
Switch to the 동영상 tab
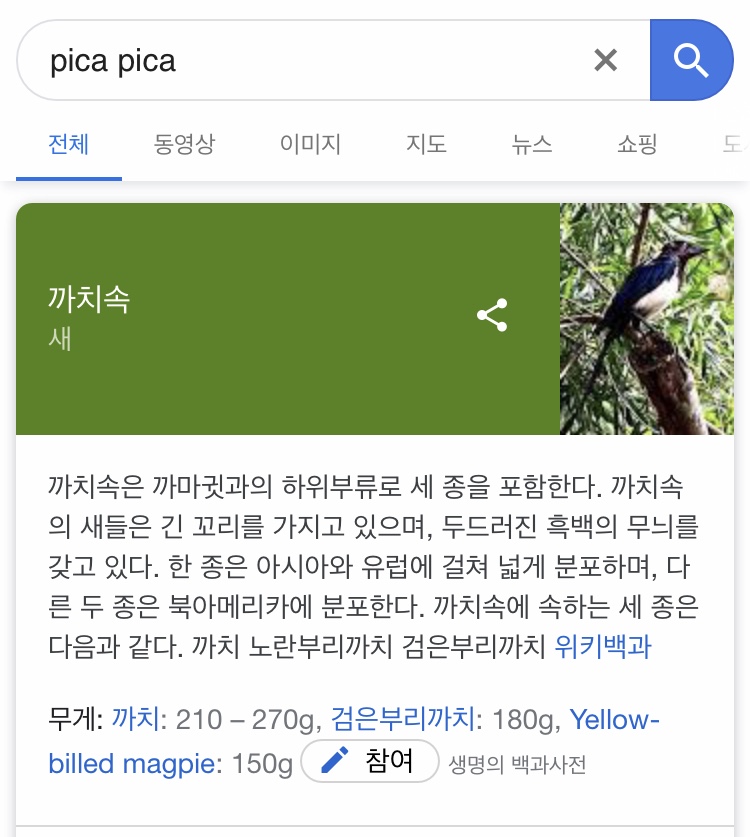pyautogui.click(x=184, y=144)
